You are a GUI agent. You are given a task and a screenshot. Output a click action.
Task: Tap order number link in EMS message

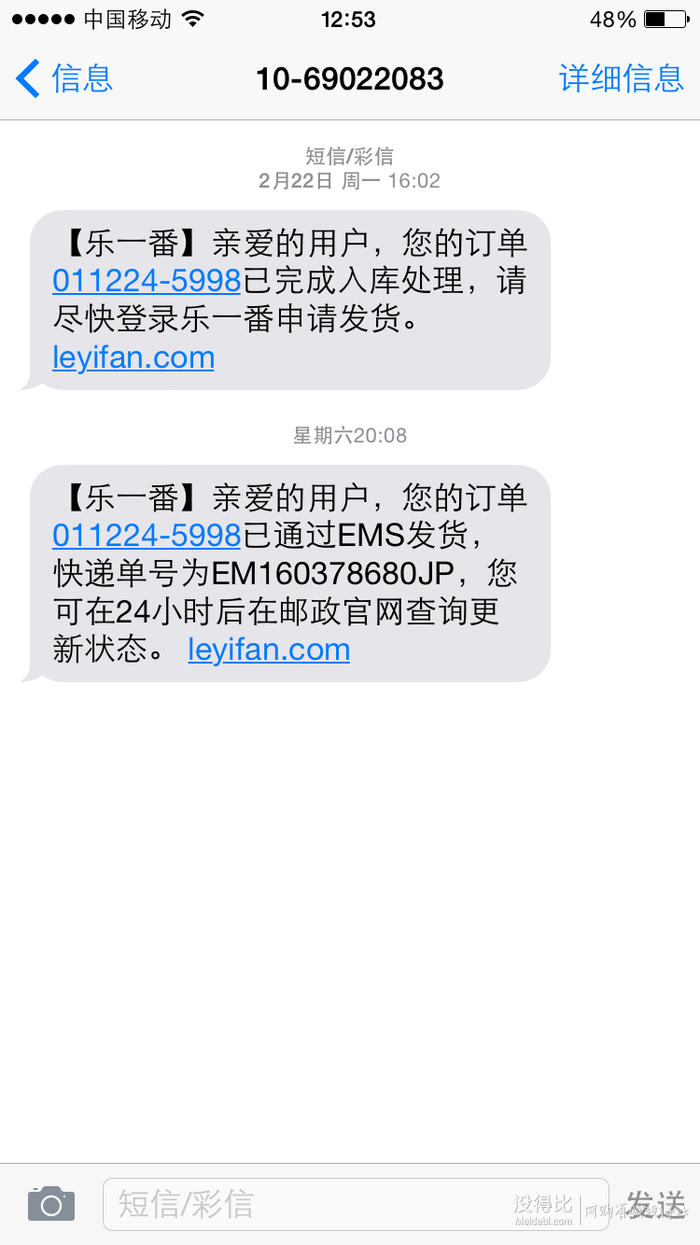click(147, 535)
